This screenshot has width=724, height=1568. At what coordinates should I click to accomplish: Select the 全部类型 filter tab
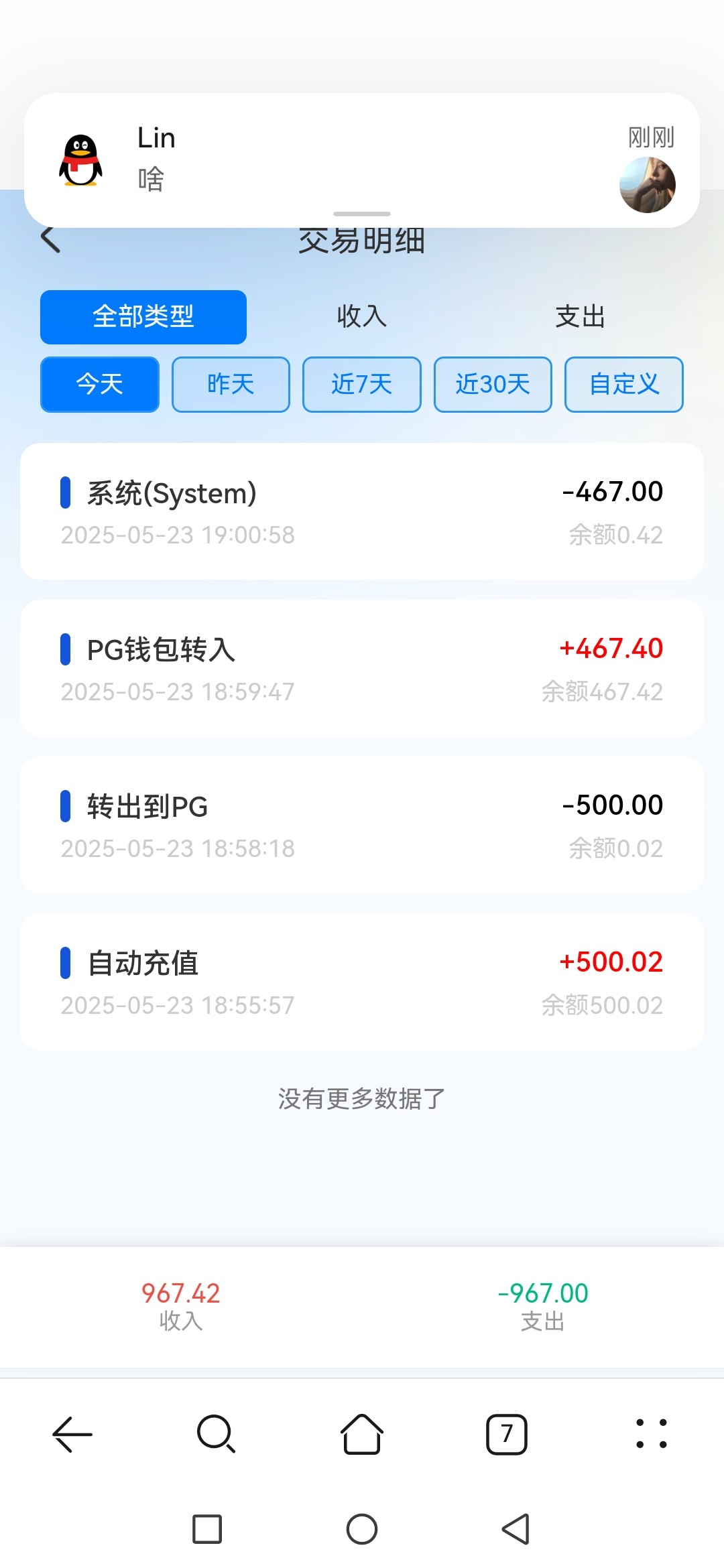(143, 317)
